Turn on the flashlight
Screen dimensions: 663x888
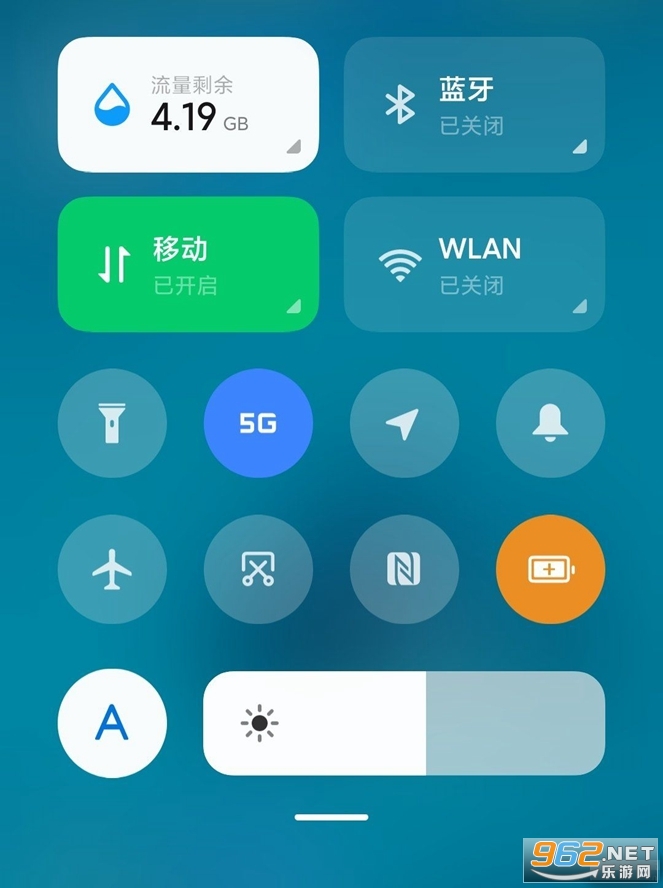pos(112,424)
